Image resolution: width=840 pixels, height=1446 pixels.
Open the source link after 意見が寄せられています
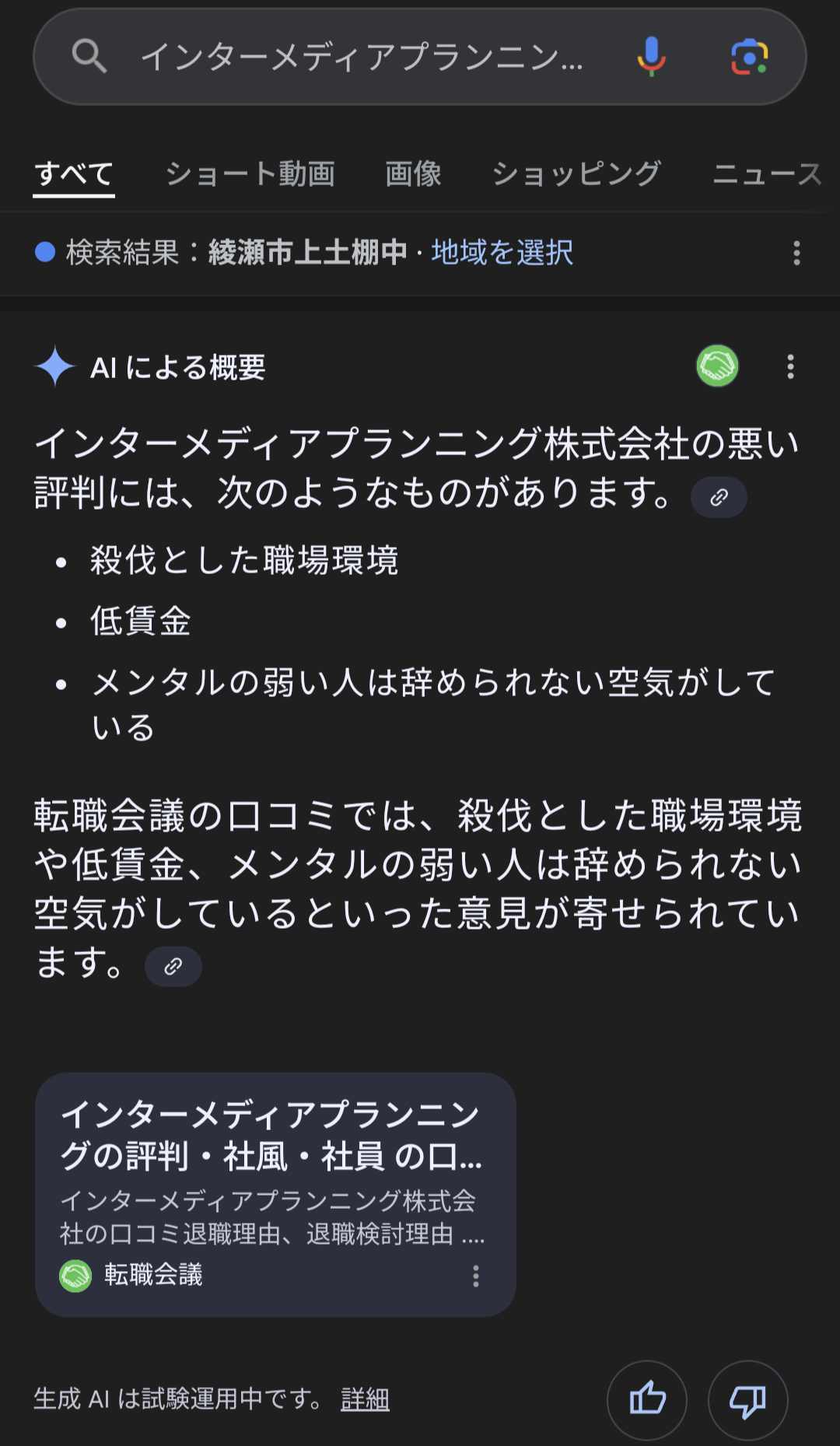[x=173, y=967]
